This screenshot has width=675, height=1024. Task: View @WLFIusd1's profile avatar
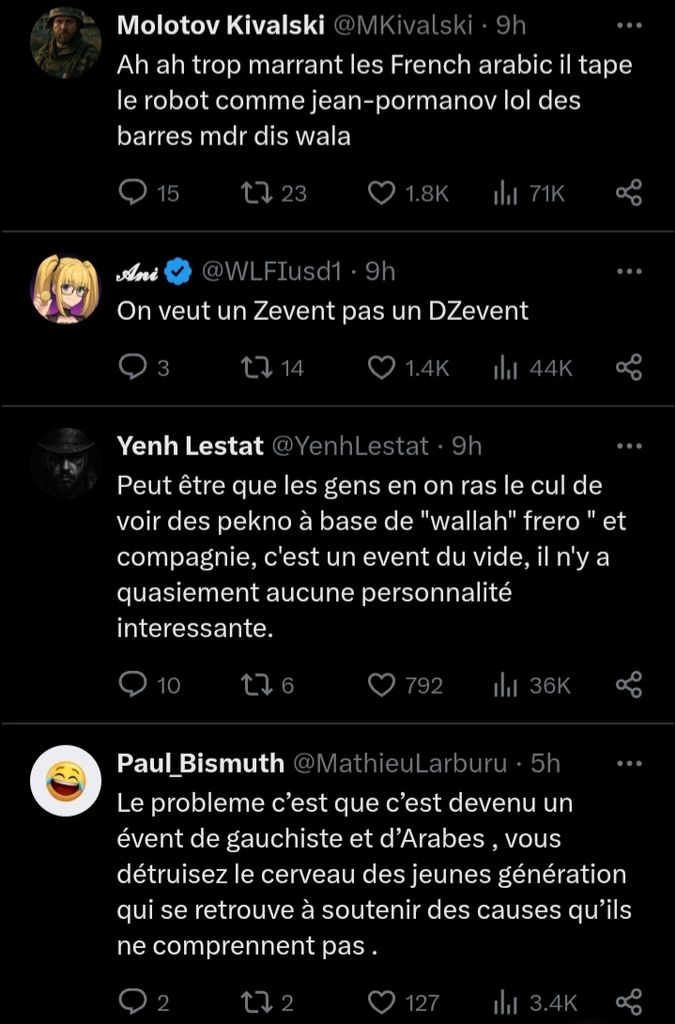click(66, 289)
